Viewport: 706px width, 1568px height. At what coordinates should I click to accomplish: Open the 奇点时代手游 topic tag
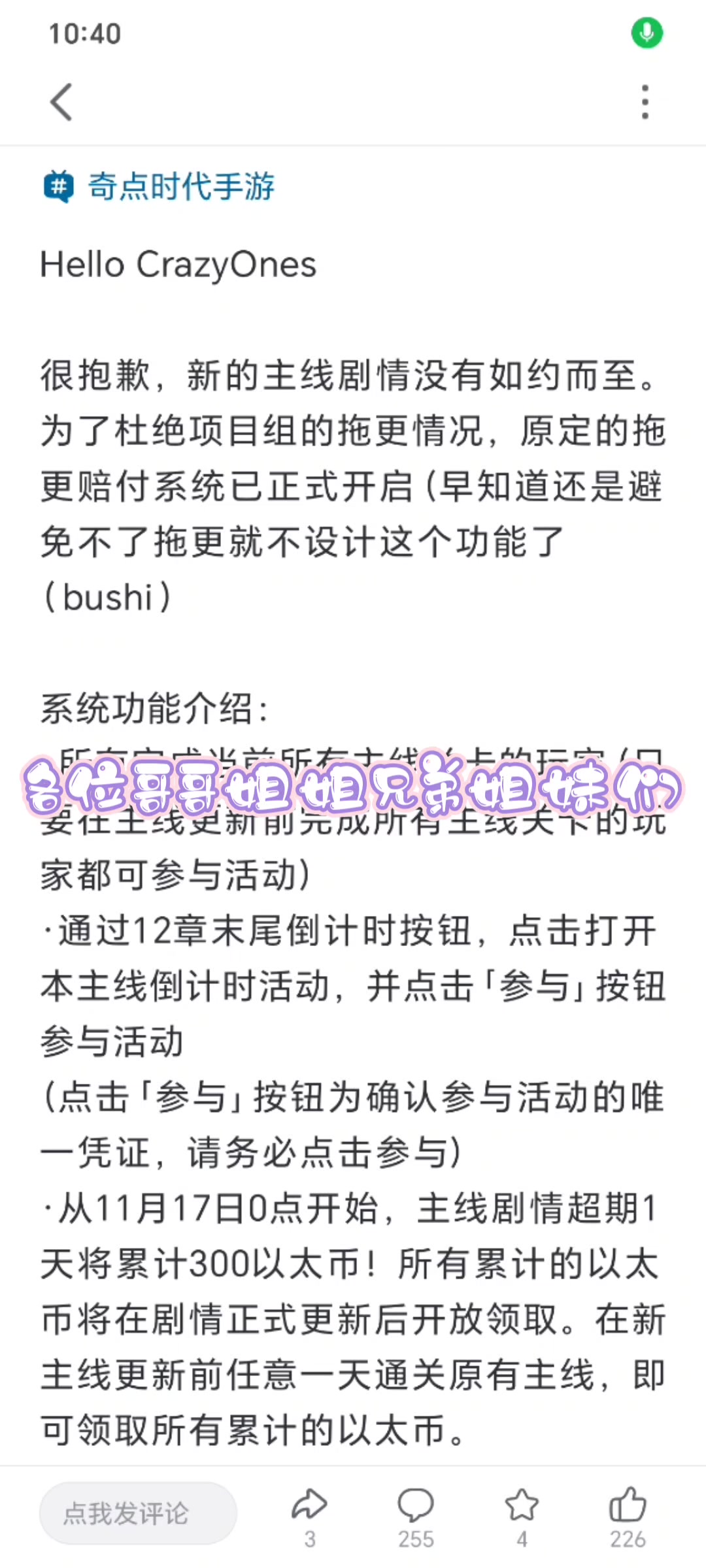pyautogui.click(x=159, y=187)
